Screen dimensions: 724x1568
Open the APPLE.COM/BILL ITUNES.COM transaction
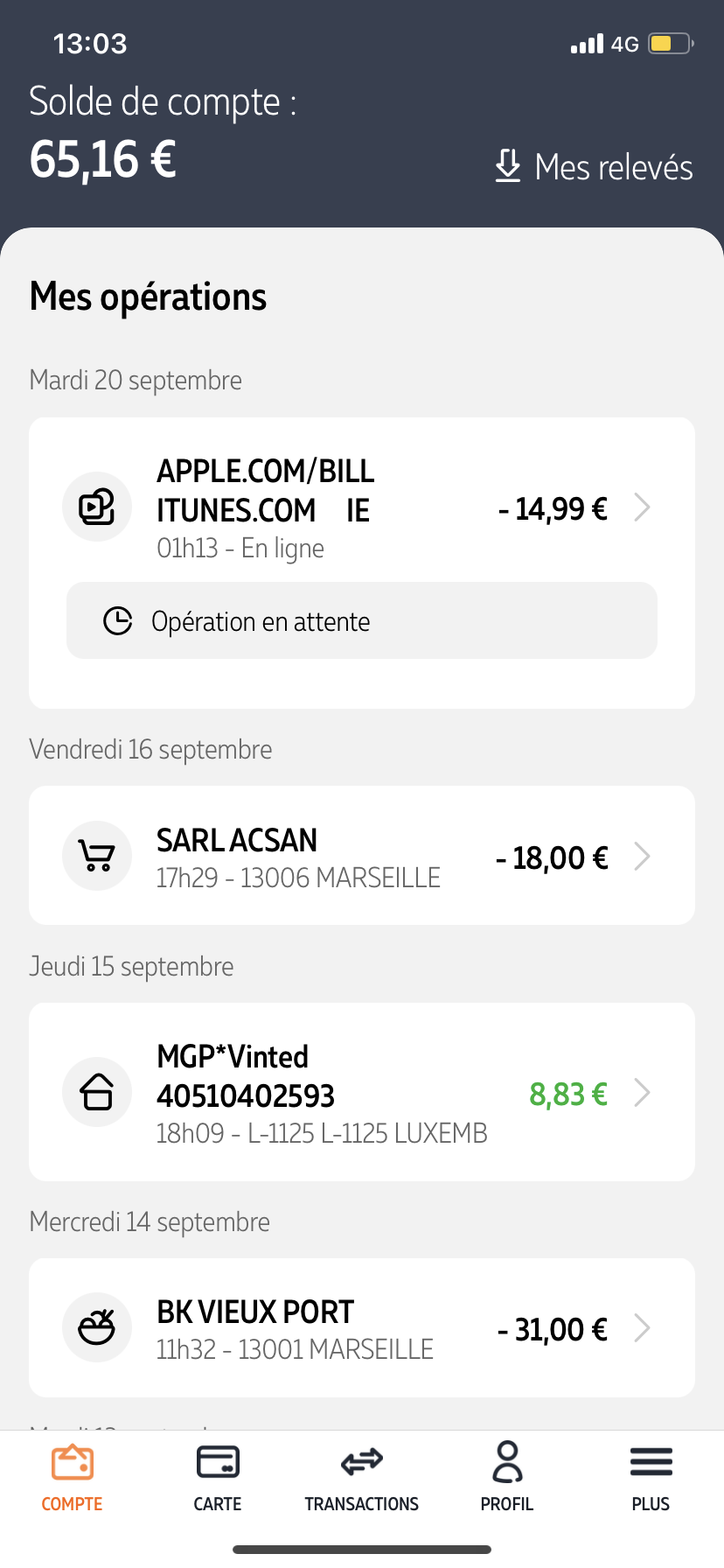tap(361, 508)
